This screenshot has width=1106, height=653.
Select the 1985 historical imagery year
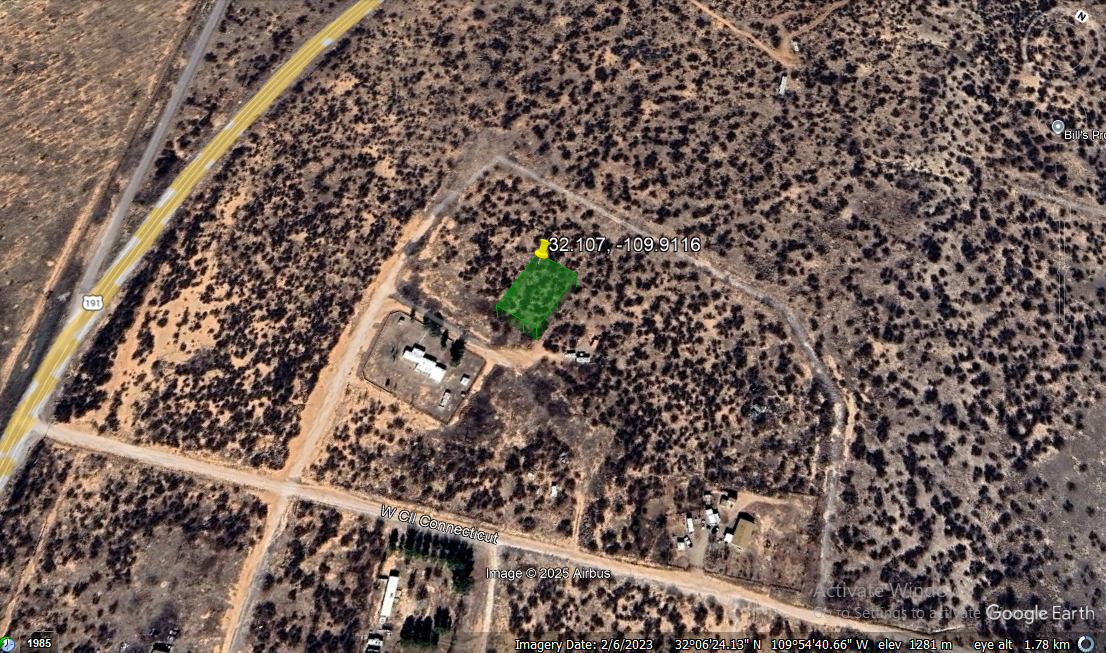[39, 643]
